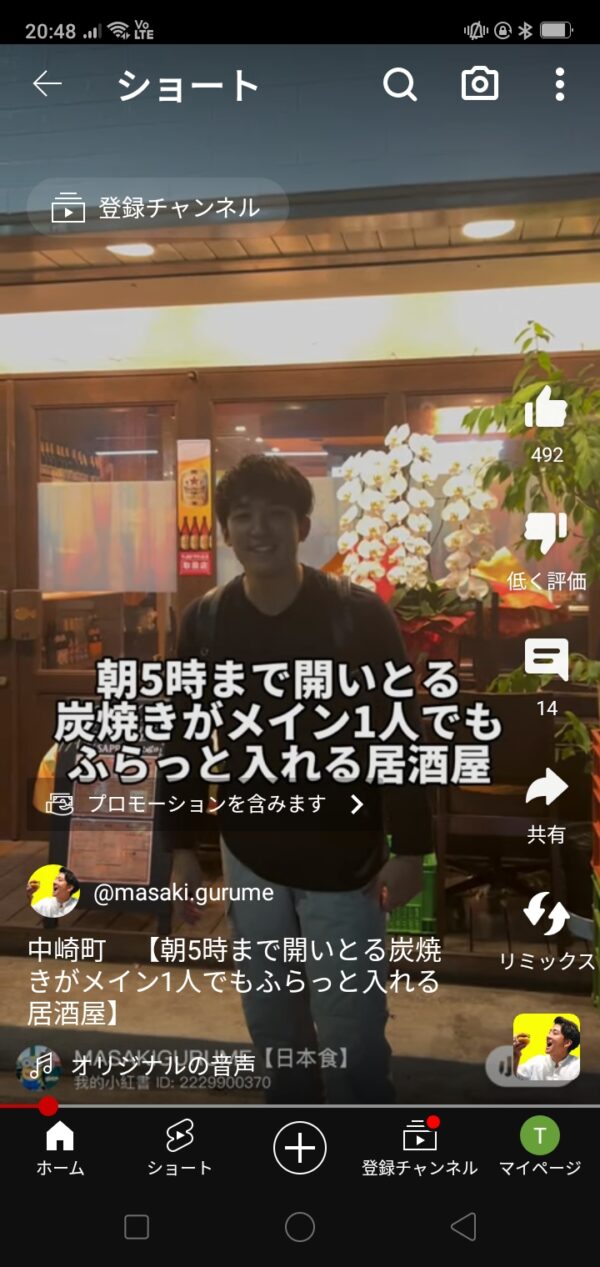Tap the system home button

pos(300,1227)
